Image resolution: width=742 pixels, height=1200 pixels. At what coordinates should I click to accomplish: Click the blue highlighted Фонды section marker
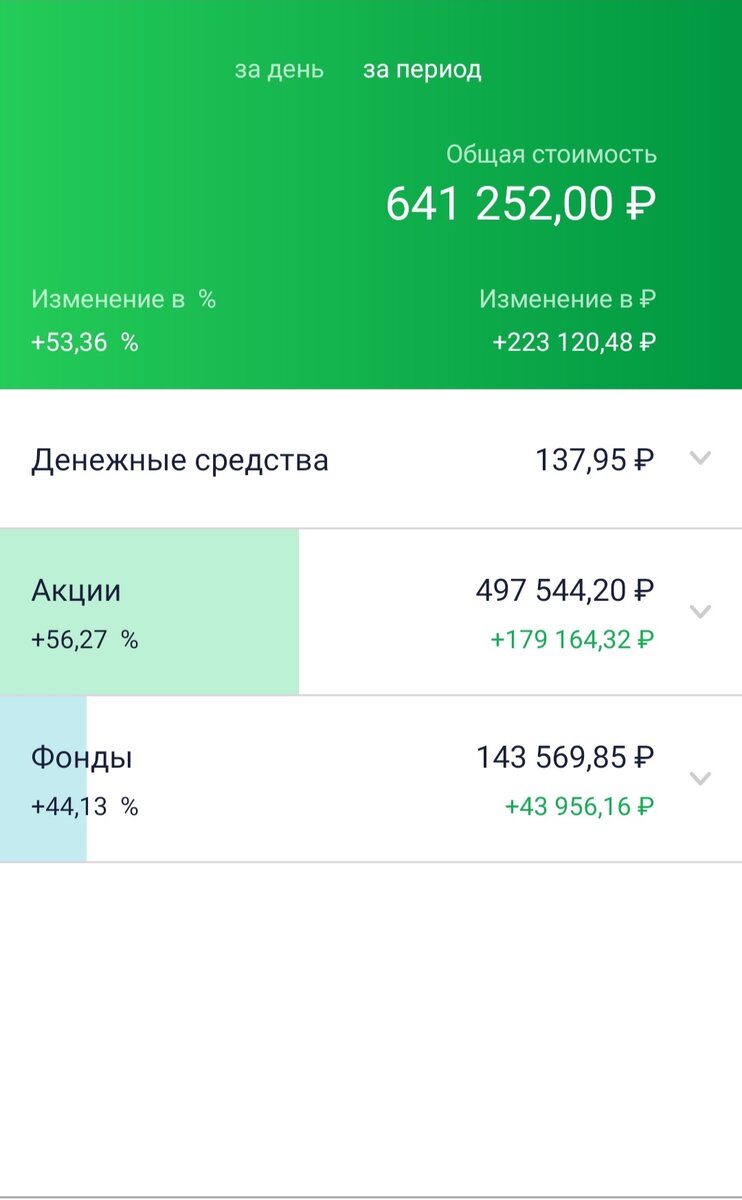point(42,778)
